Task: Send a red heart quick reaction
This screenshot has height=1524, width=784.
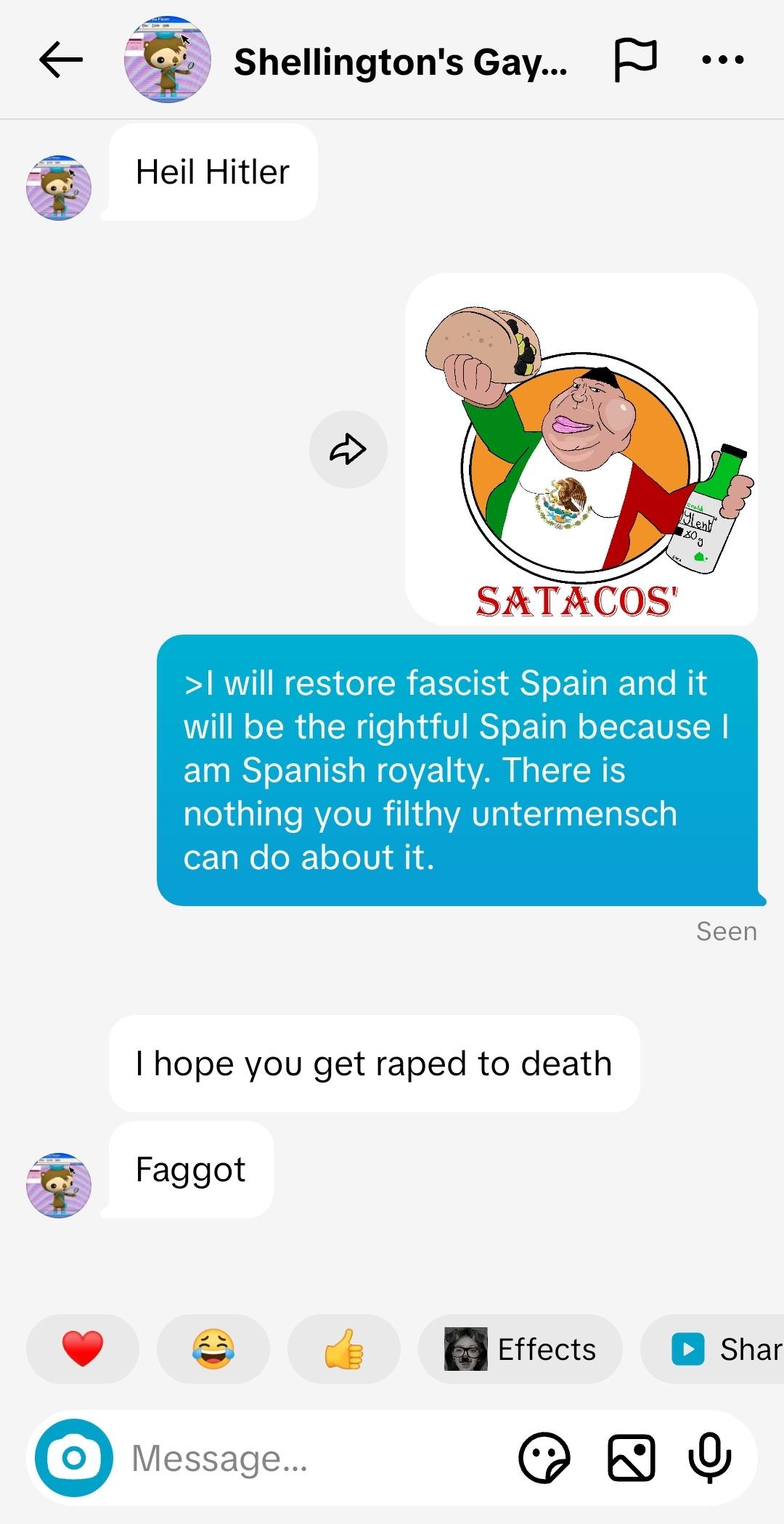Action: [x=83, y=1349]
